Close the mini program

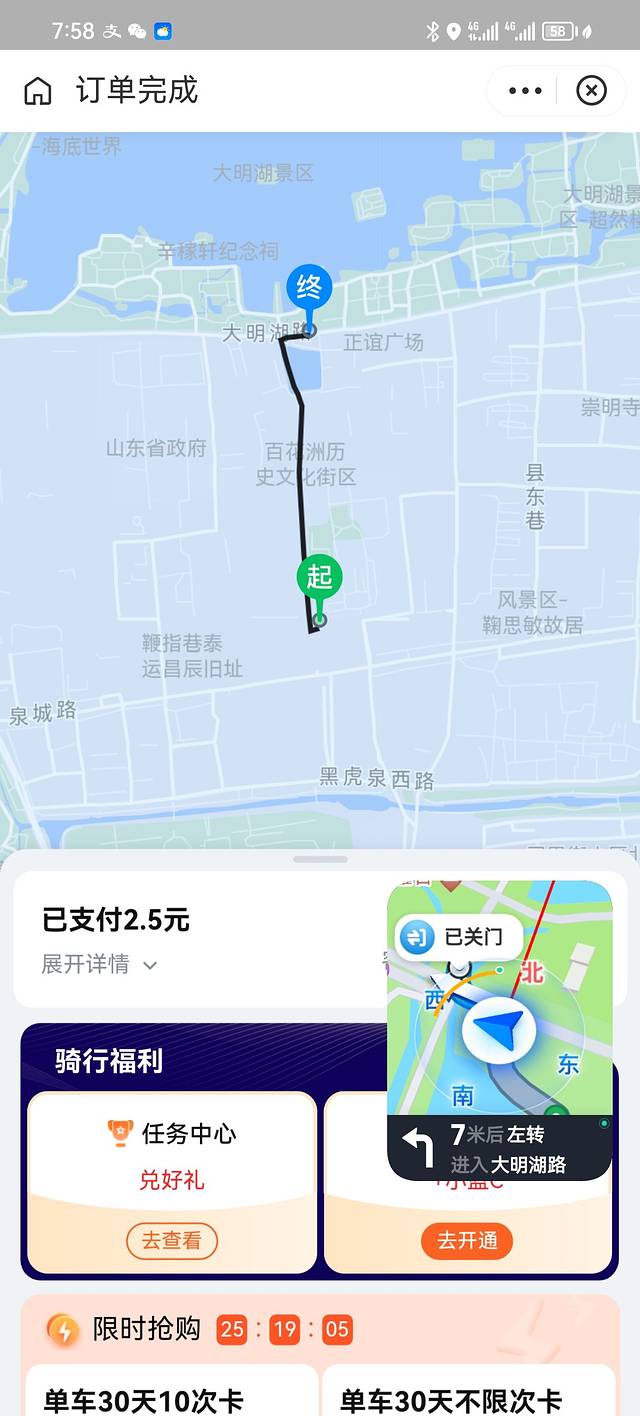pos(591,91)
